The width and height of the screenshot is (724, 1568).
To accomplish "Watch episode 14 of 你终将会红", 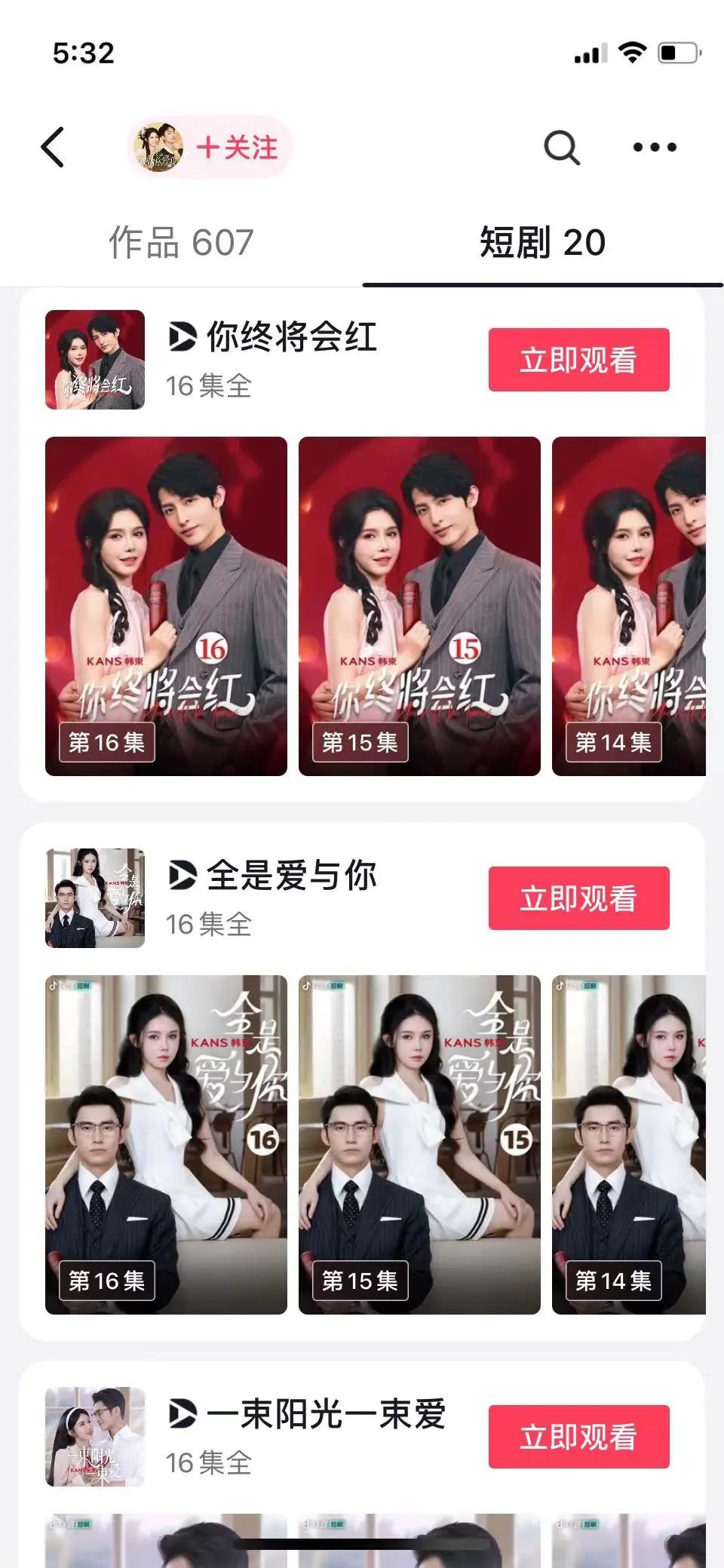I will click(629, 606).
